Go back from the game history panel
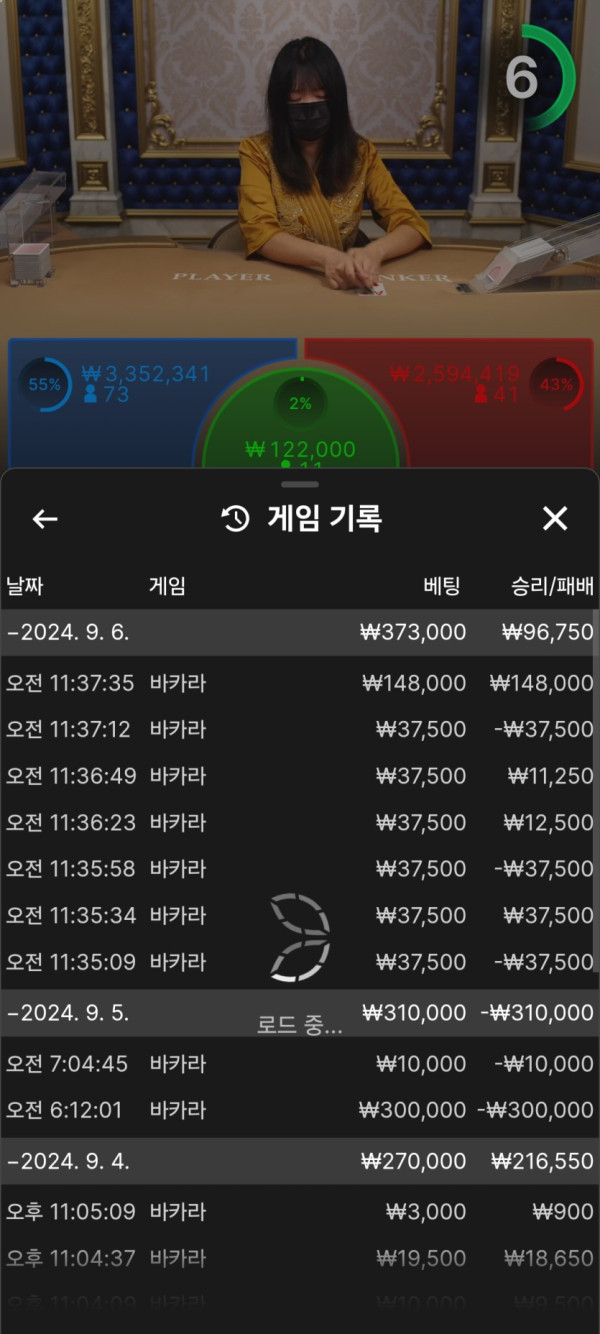Image resolution: width=600 pixels, height=1334 pixels. (45, 518)
